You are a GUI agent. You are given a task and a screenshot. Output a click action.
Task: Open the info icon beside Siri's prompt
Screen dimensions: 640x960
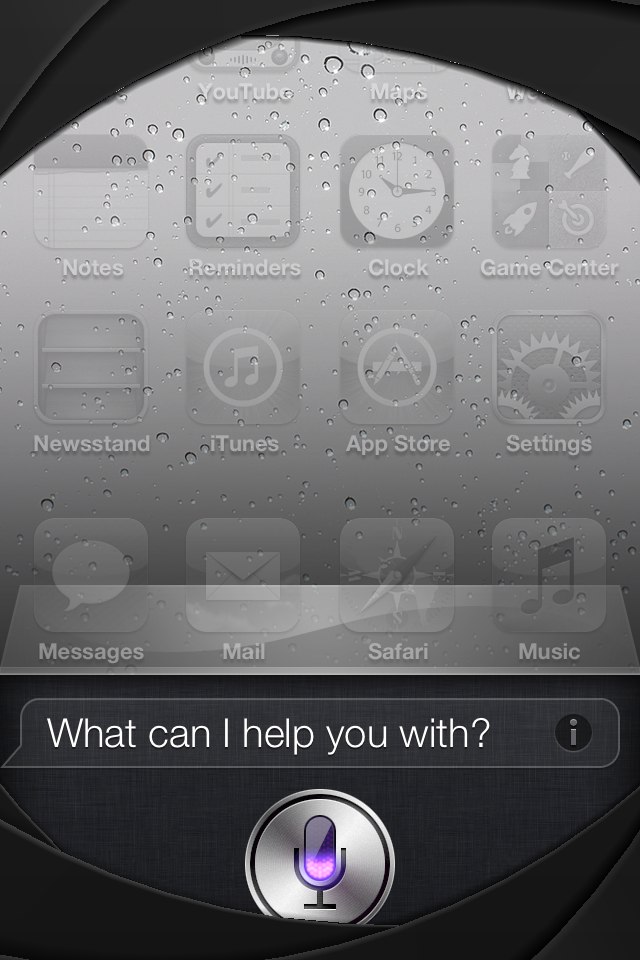(573, 733)
